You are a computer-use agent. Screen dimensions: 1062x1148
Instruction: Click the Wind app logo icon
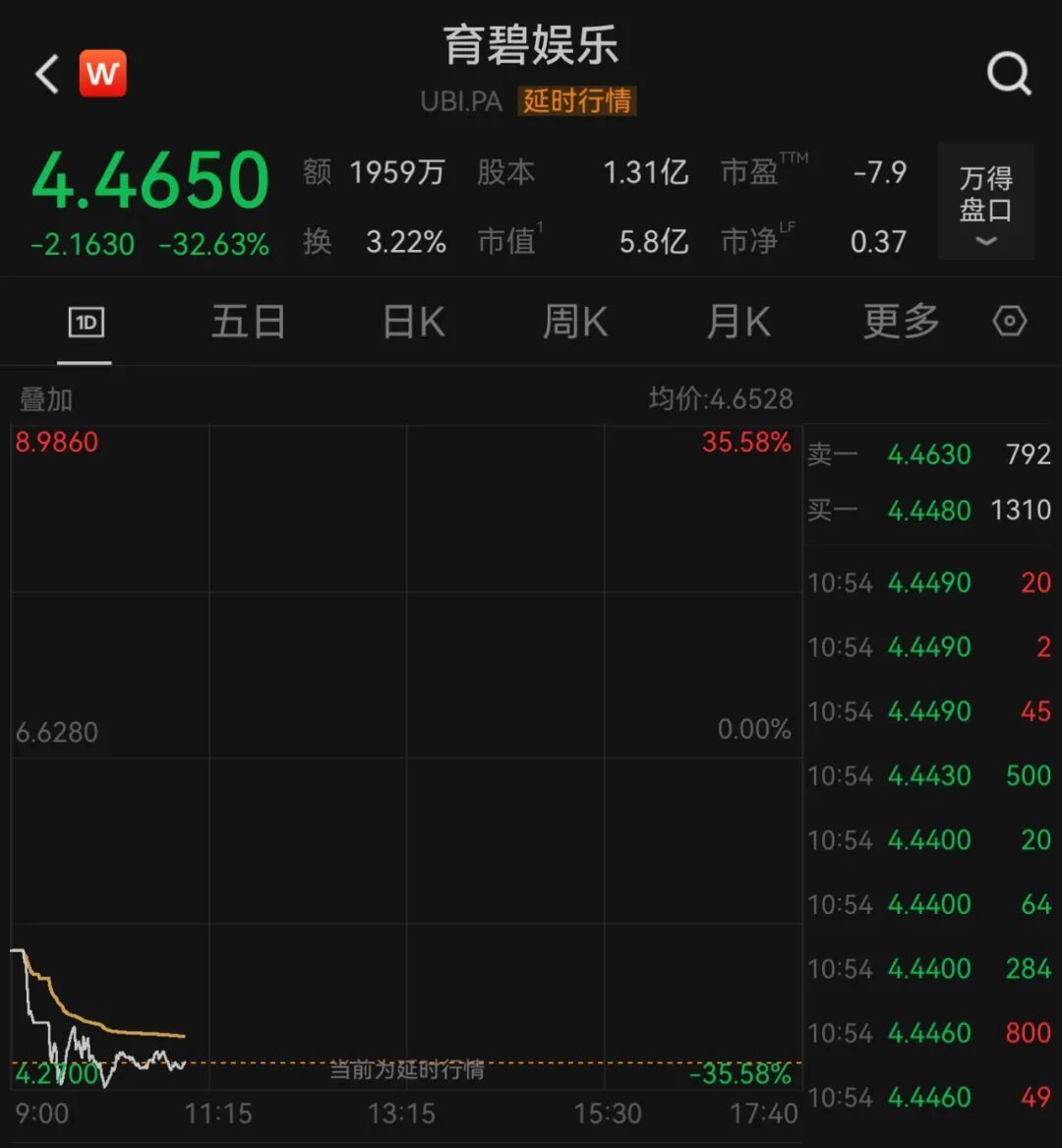102,73
